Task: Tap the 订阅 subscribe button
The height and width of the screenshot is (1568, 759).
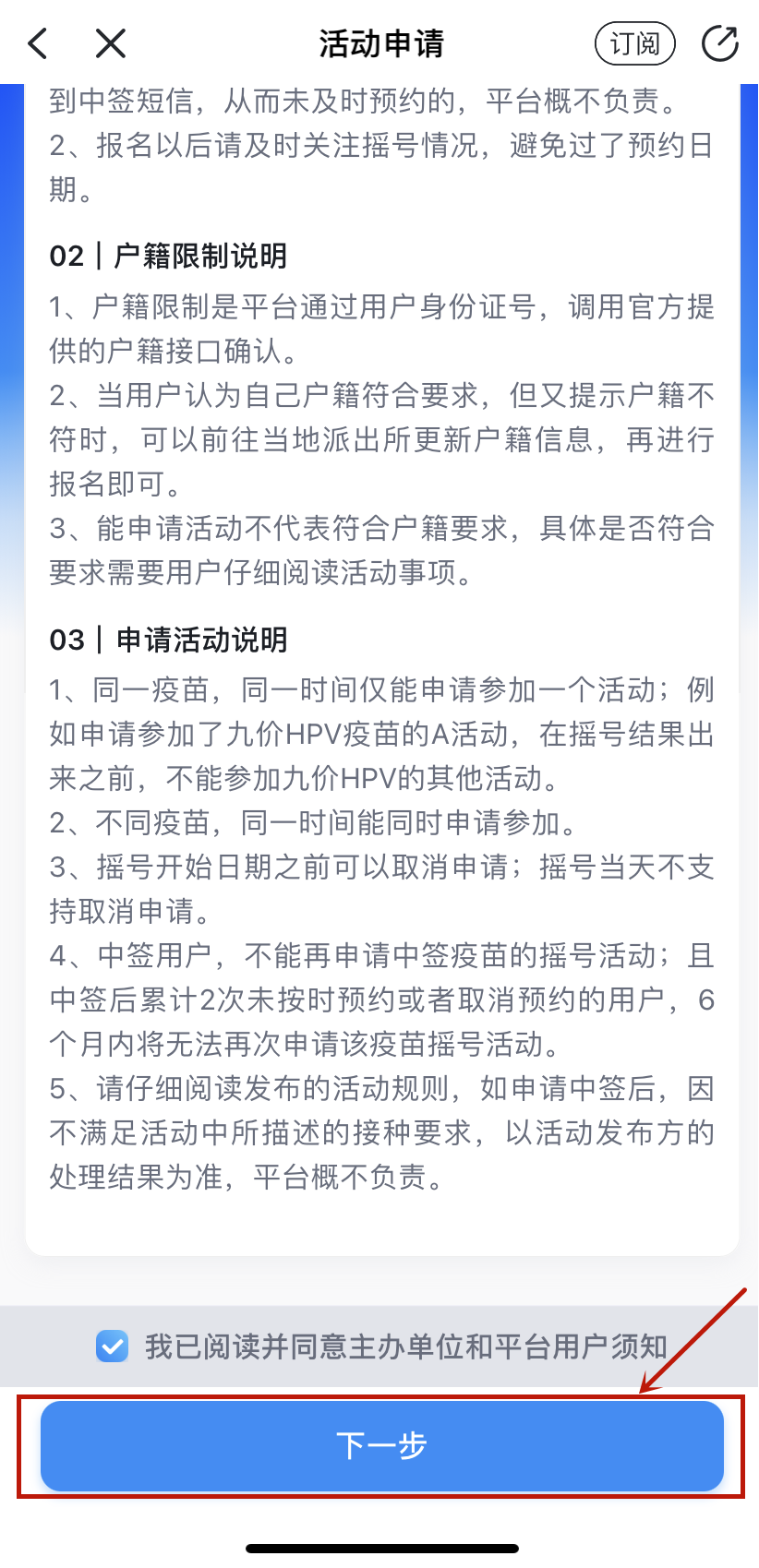Action: (634, 43)
